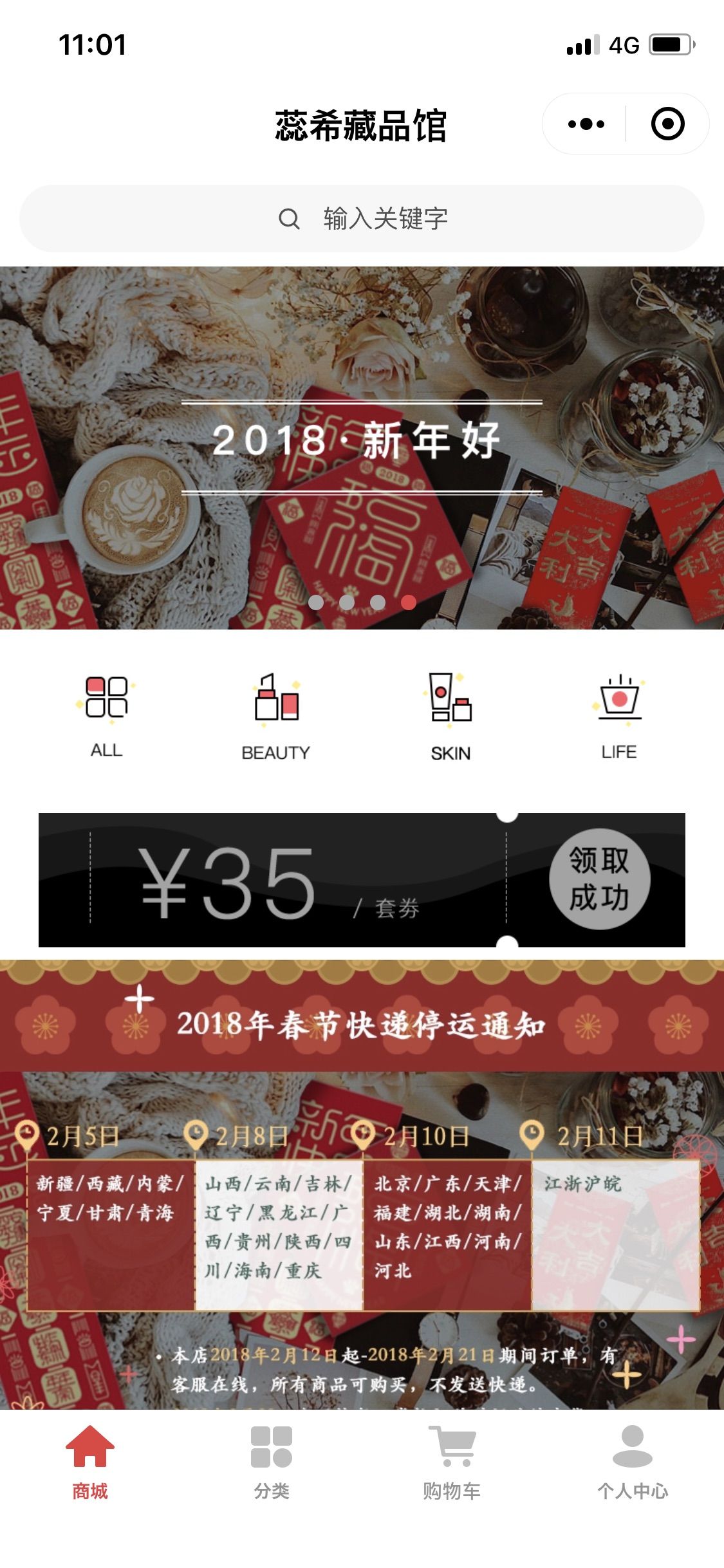Tap the 领取成功 coupon button
This screenshot has width=724, height=1568.
pyautogui.click(x=600, y=879)
